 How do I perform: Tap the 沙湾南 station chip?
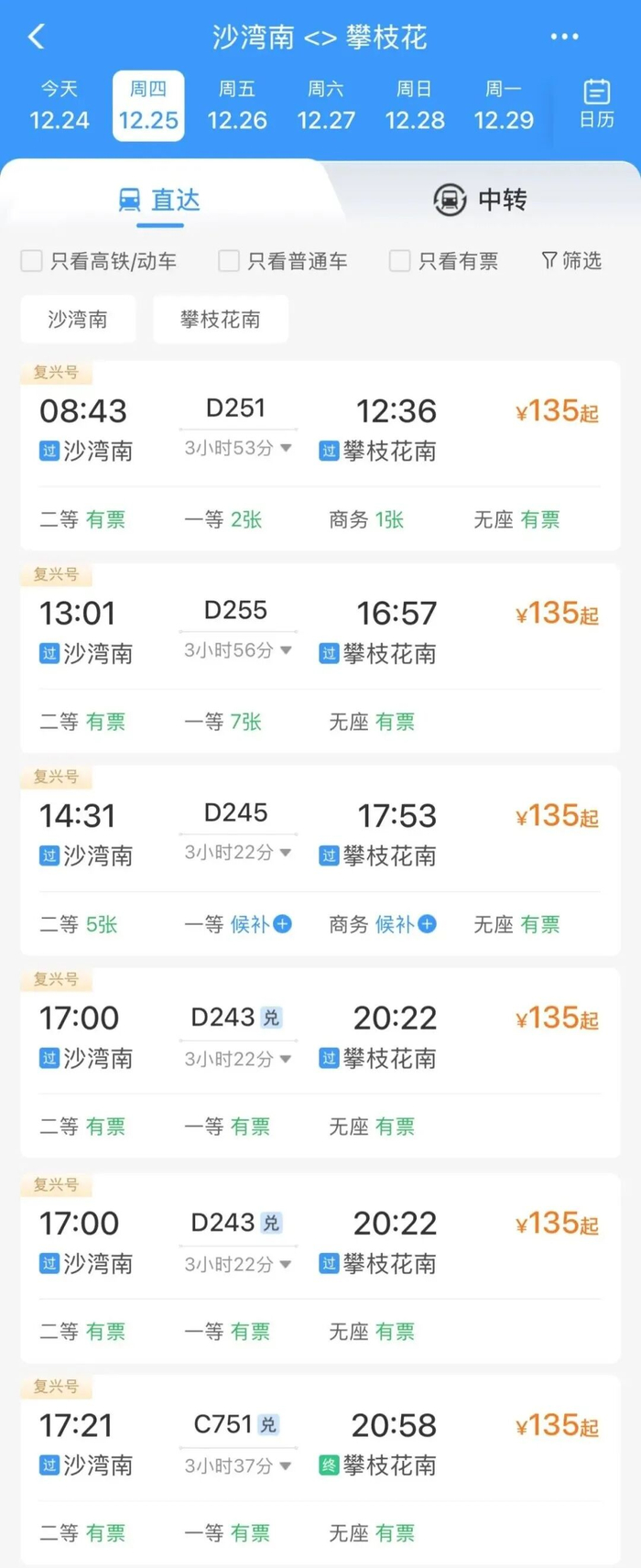pyautogui.click(x=78, y=319)
